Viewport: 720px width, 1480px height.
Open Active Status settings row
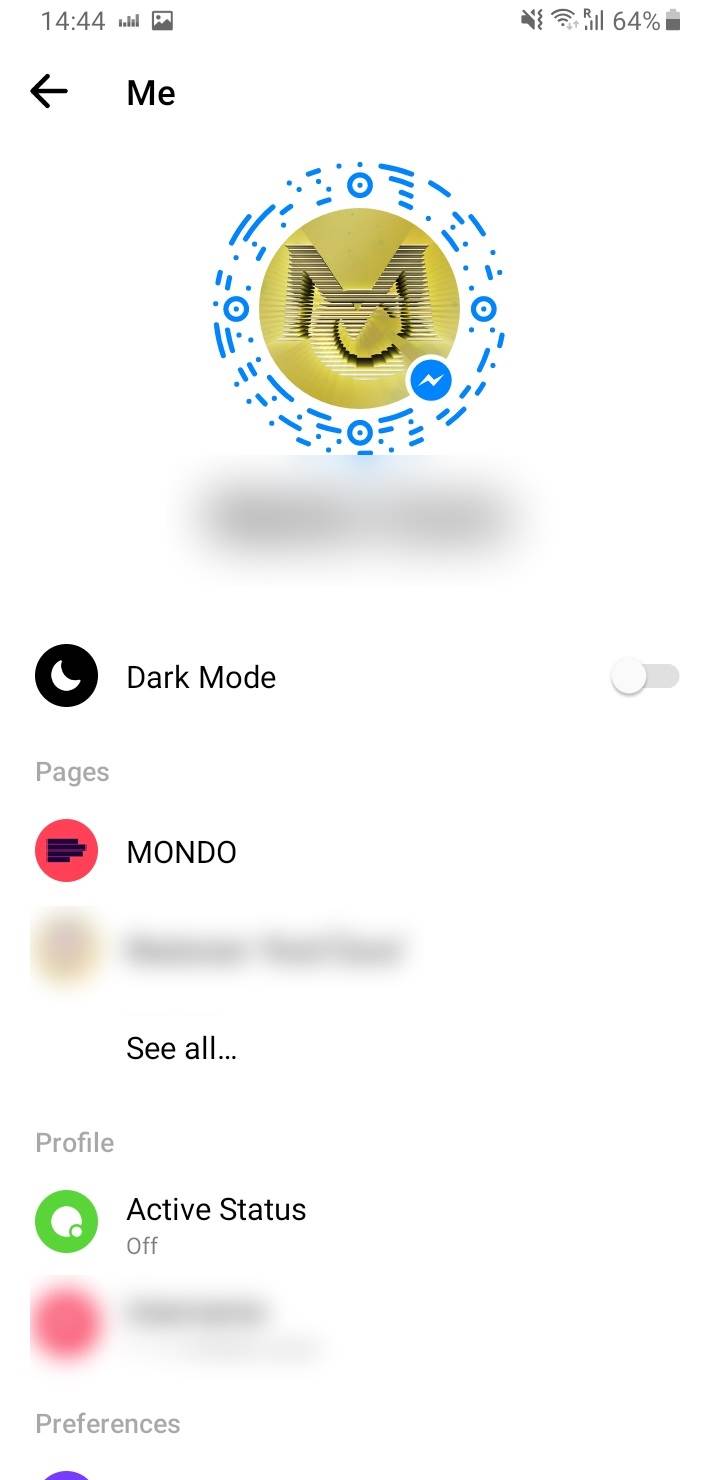(x=216, y=1221)
